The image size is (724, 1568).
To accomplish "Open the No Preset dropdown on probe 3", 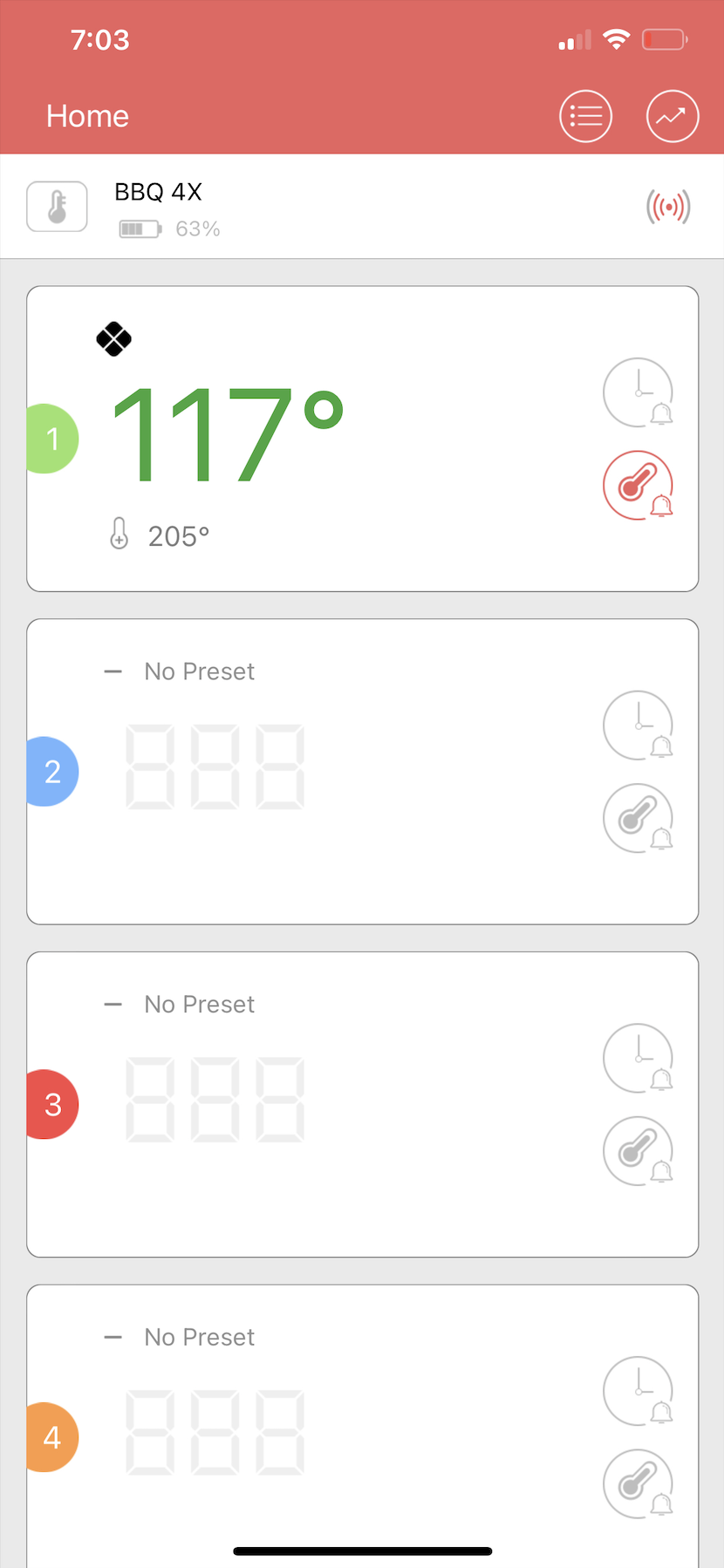I will click(199, 1004).
